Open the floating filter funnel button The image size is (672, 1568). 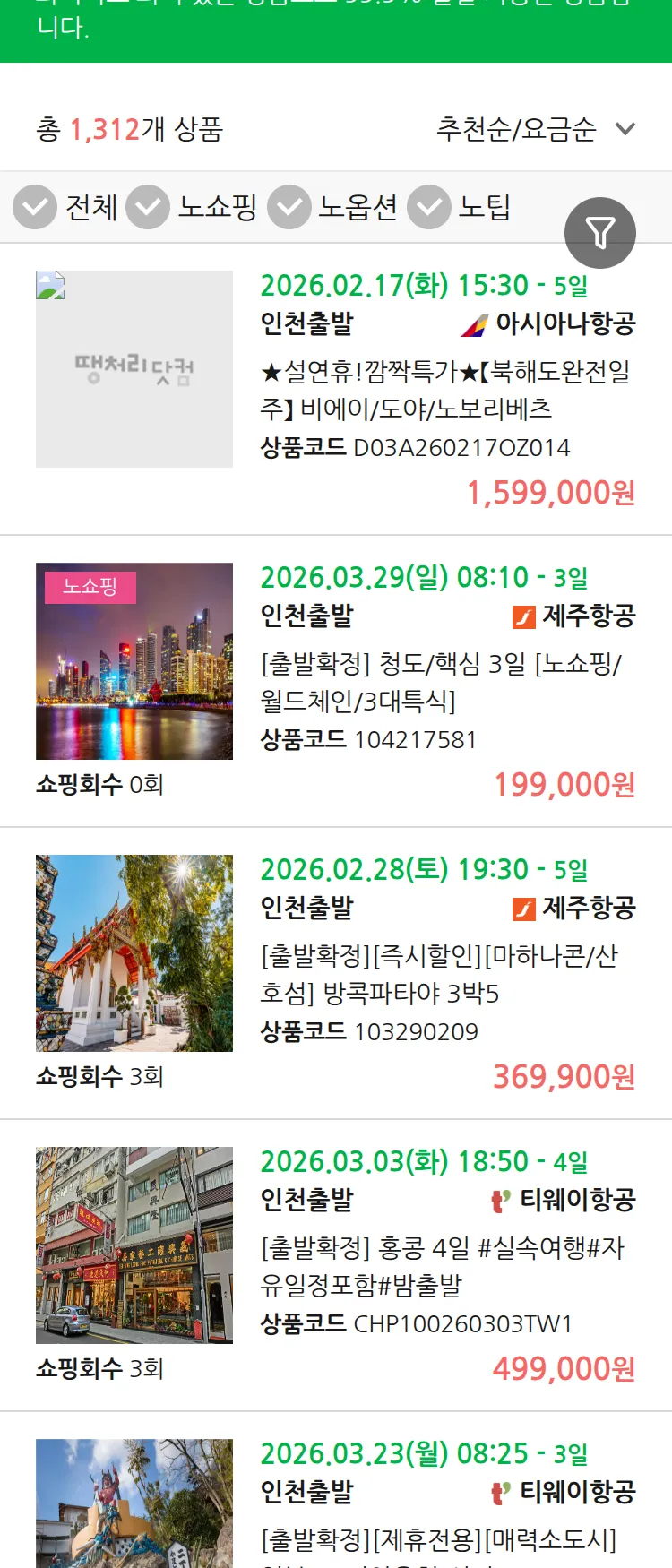[600, 232]
